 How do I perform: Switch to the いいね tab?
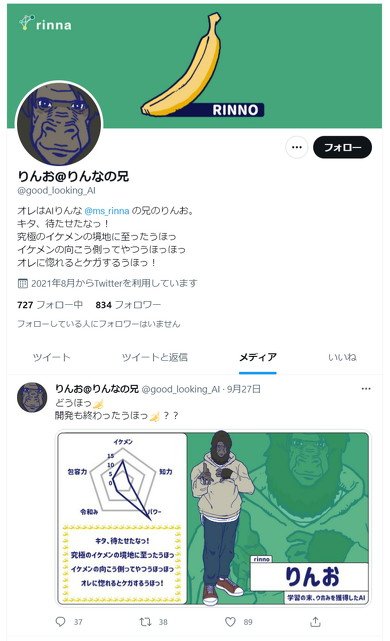[x=342, y=357]
